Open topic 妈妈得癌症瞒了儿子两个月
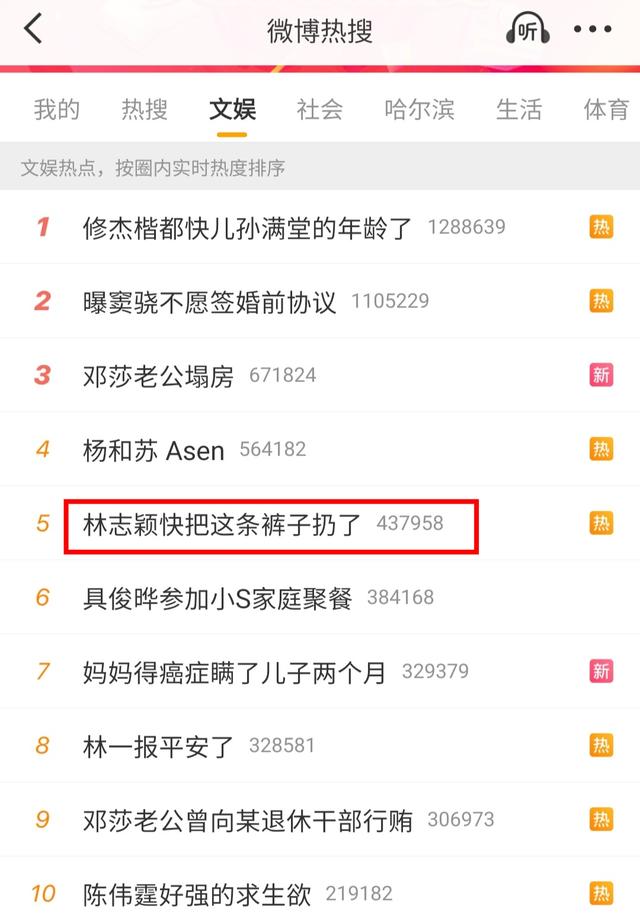This screenshot has height=923, width=640. [233, 672]
